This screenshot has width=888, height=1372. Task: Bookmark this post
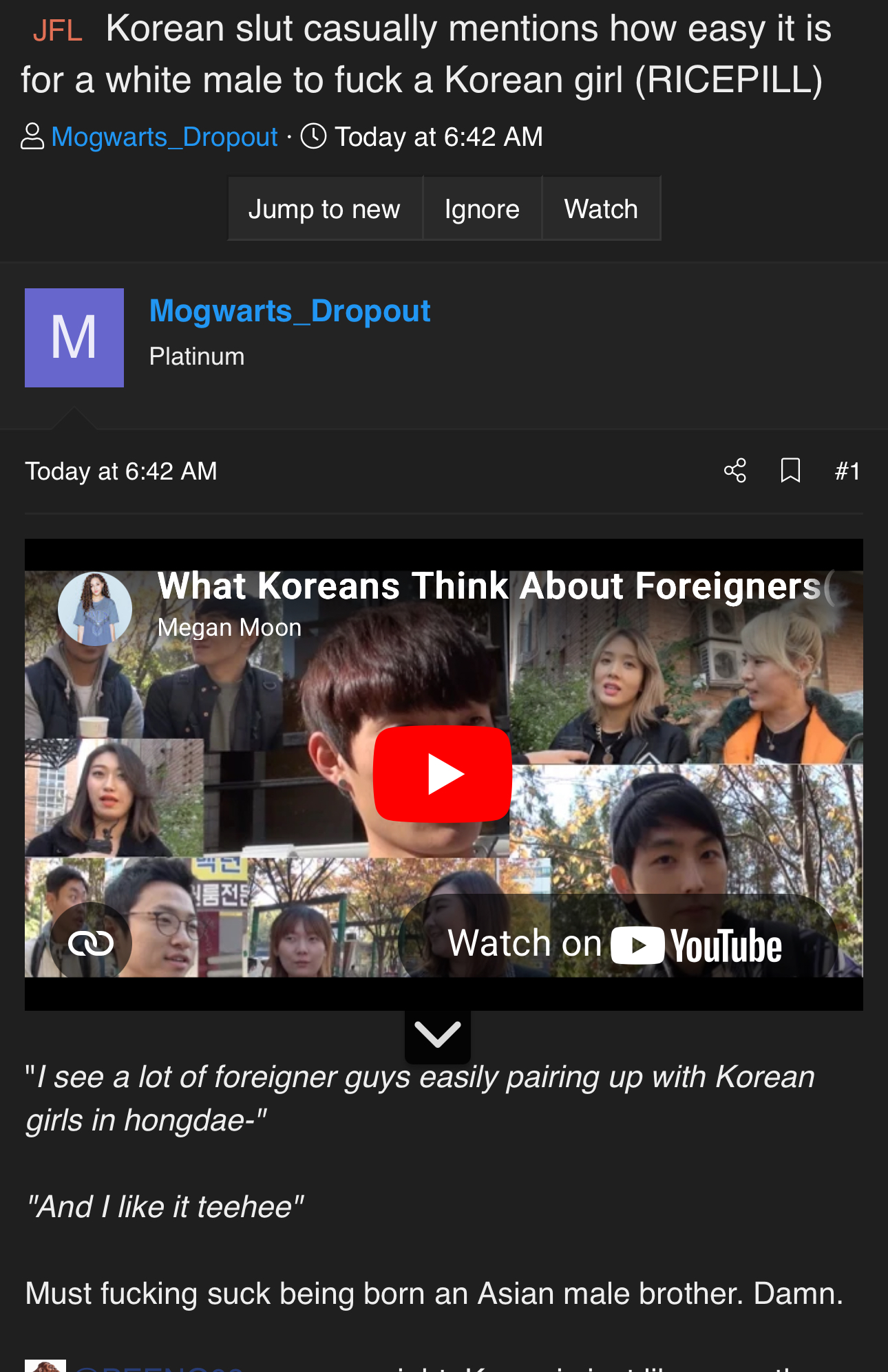[x=790, y=471]
